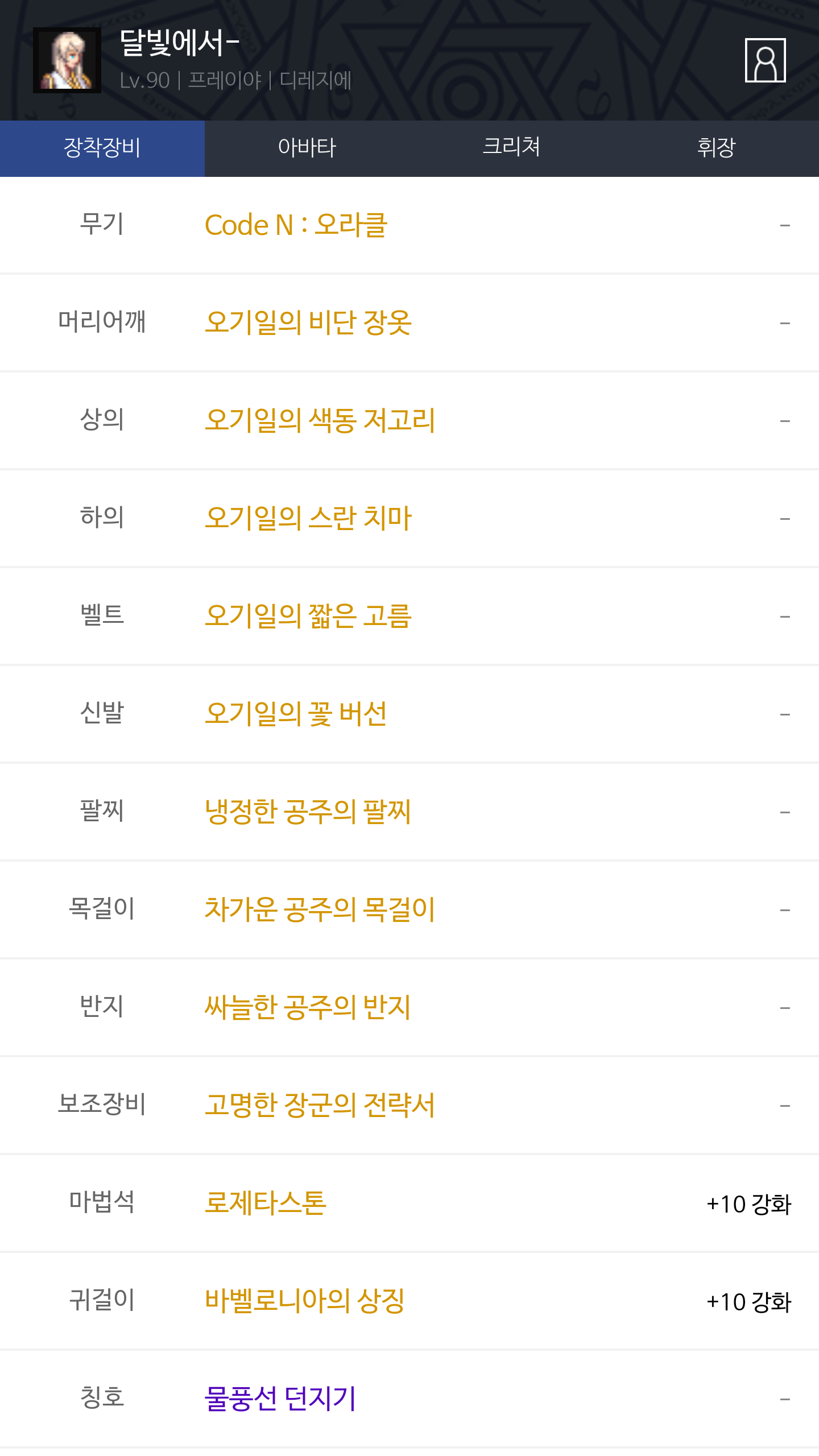The height and width of the screenshot is (1456, 819).
Task: Select the 장착장비 tab
Action: point(102,148)
